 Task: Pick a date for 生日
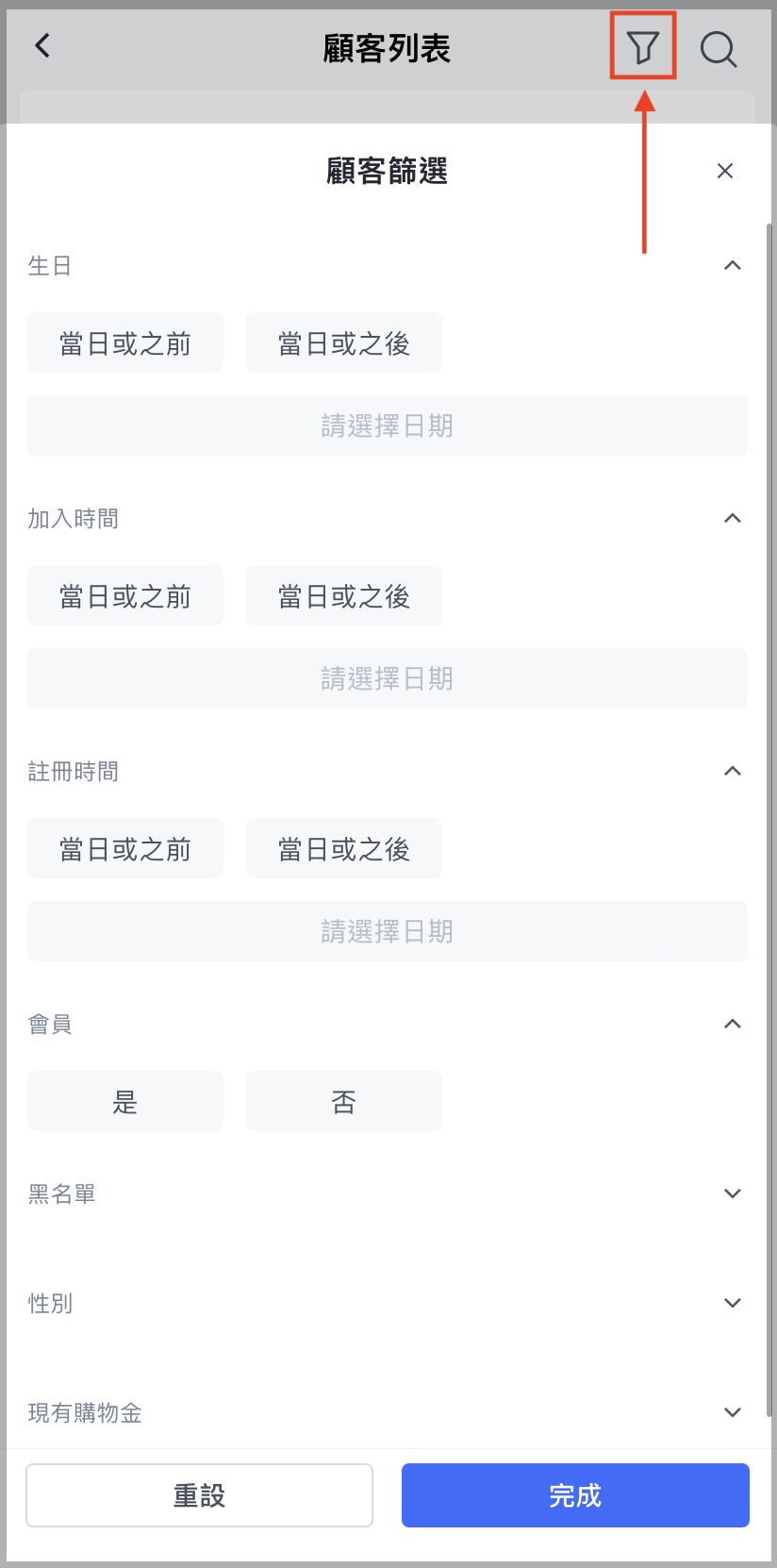point(388,426)
